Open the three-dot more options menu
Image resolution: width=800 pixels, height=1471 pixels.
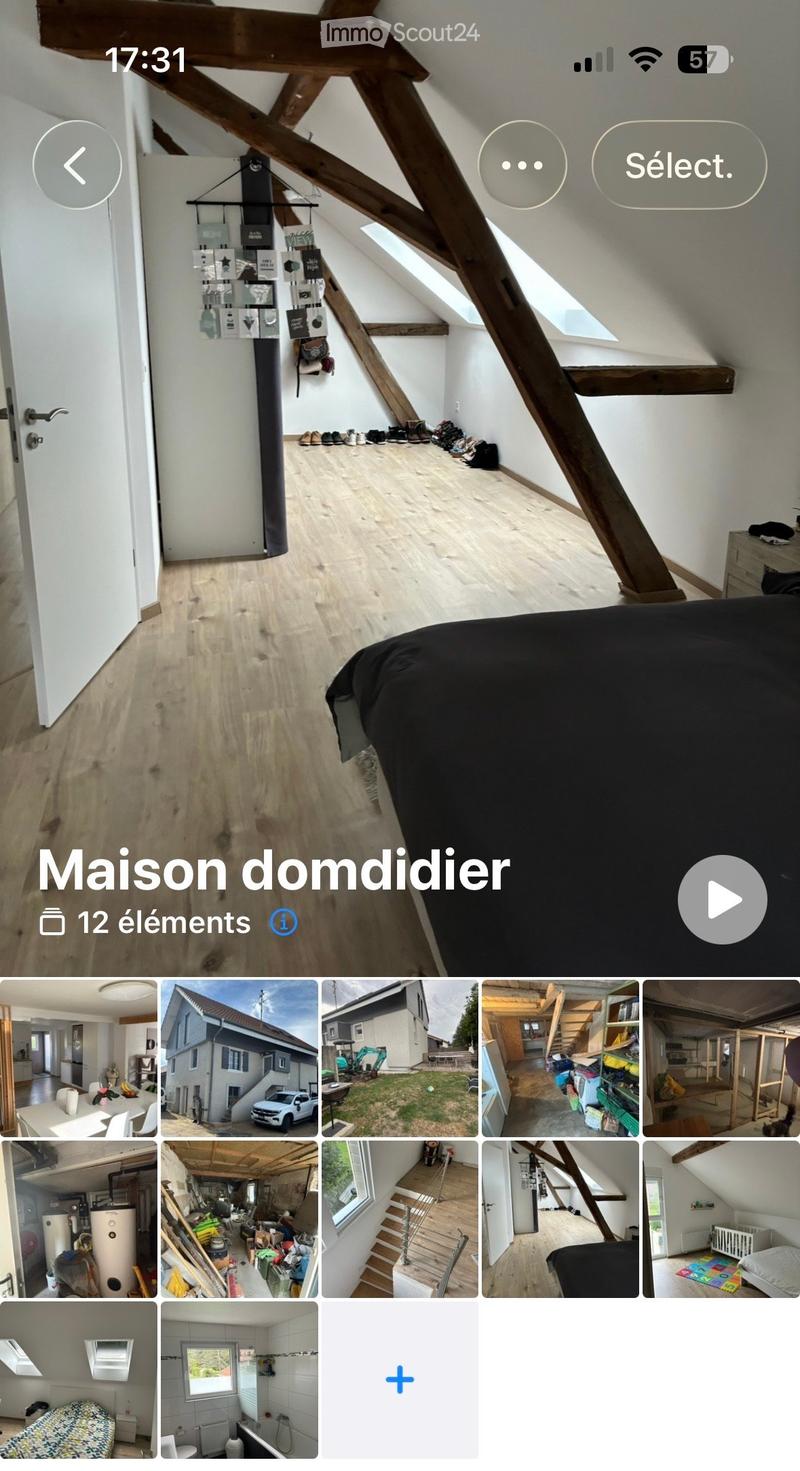522,165
